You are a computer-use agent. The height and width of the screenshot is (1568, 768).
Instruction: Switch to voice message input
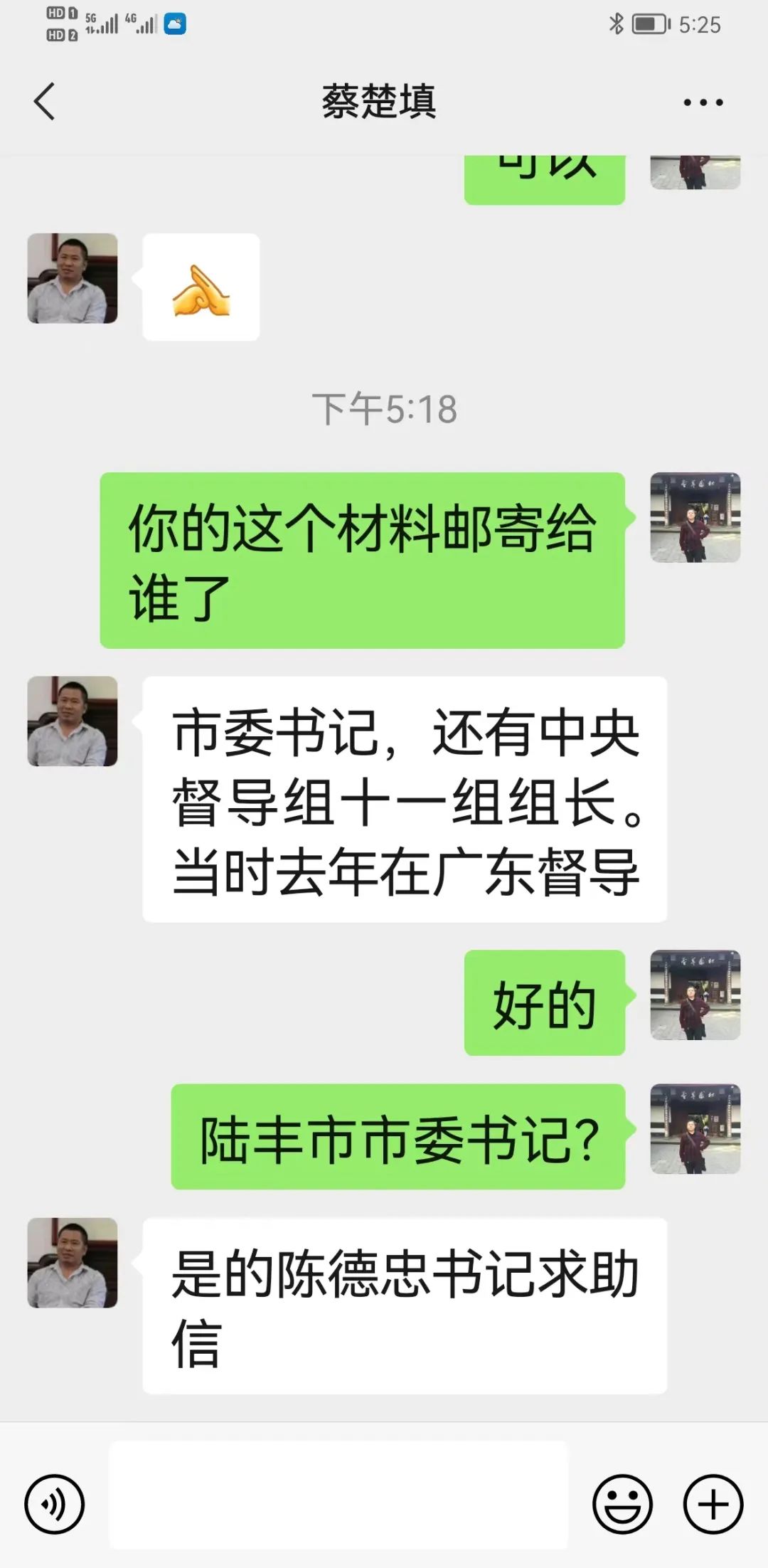(55, 1504)
